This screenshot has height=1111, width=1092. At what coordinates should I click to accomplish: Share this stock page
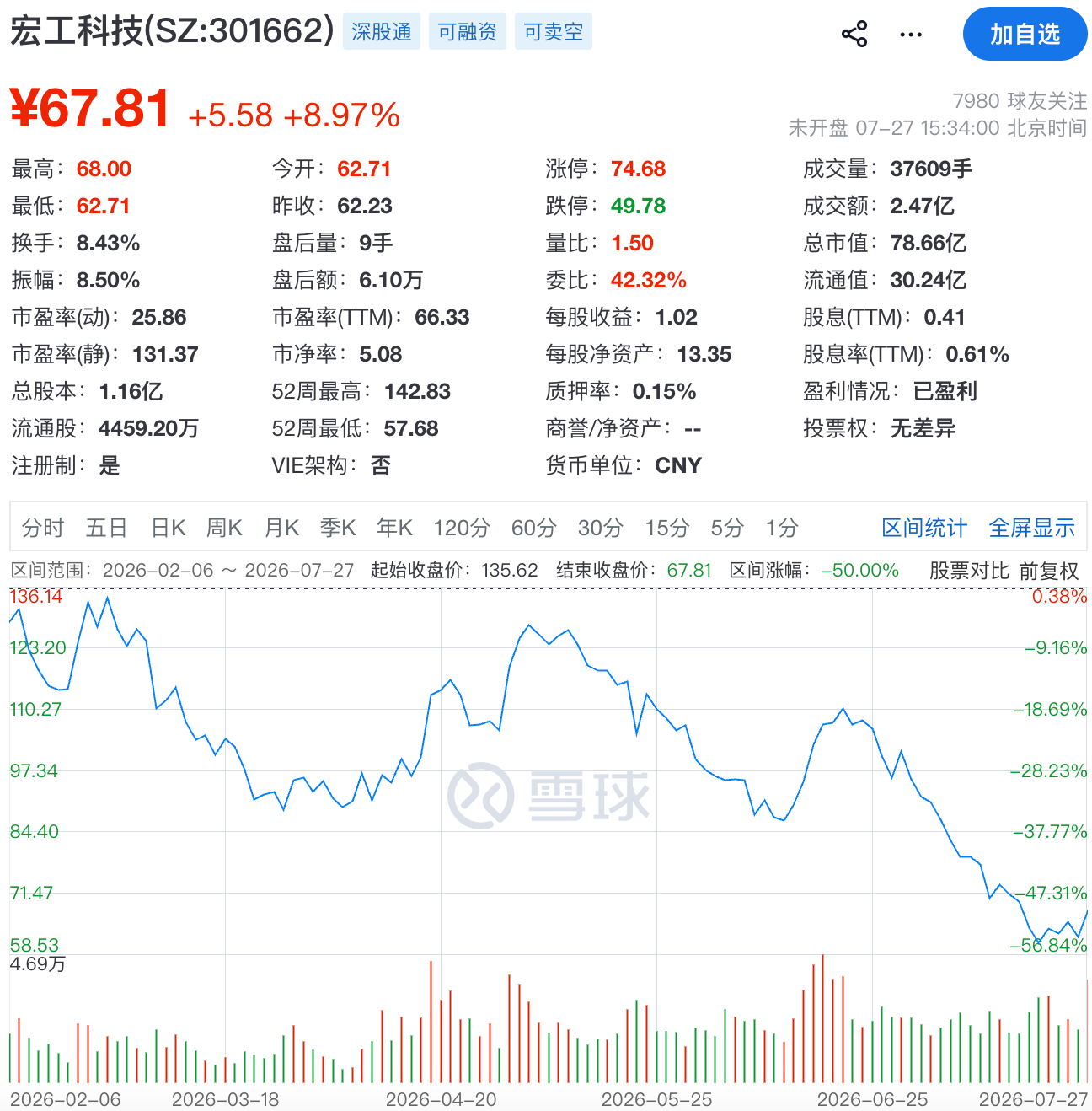[854, 35]
